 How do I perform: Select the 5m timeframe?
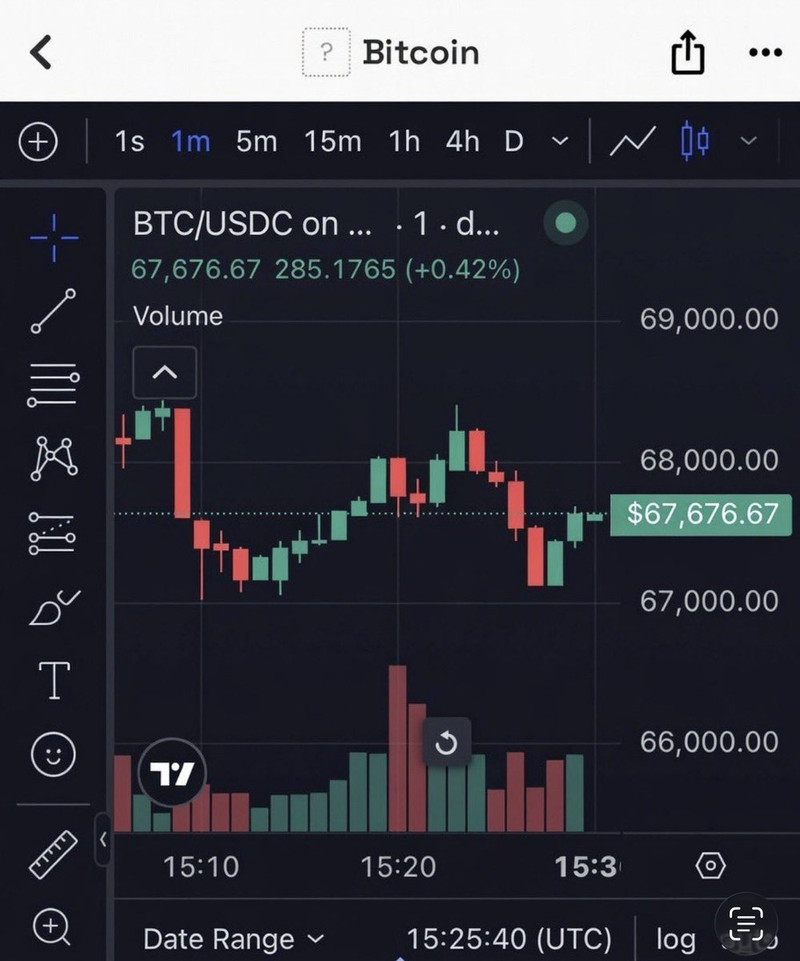click(x=256, y=142)
